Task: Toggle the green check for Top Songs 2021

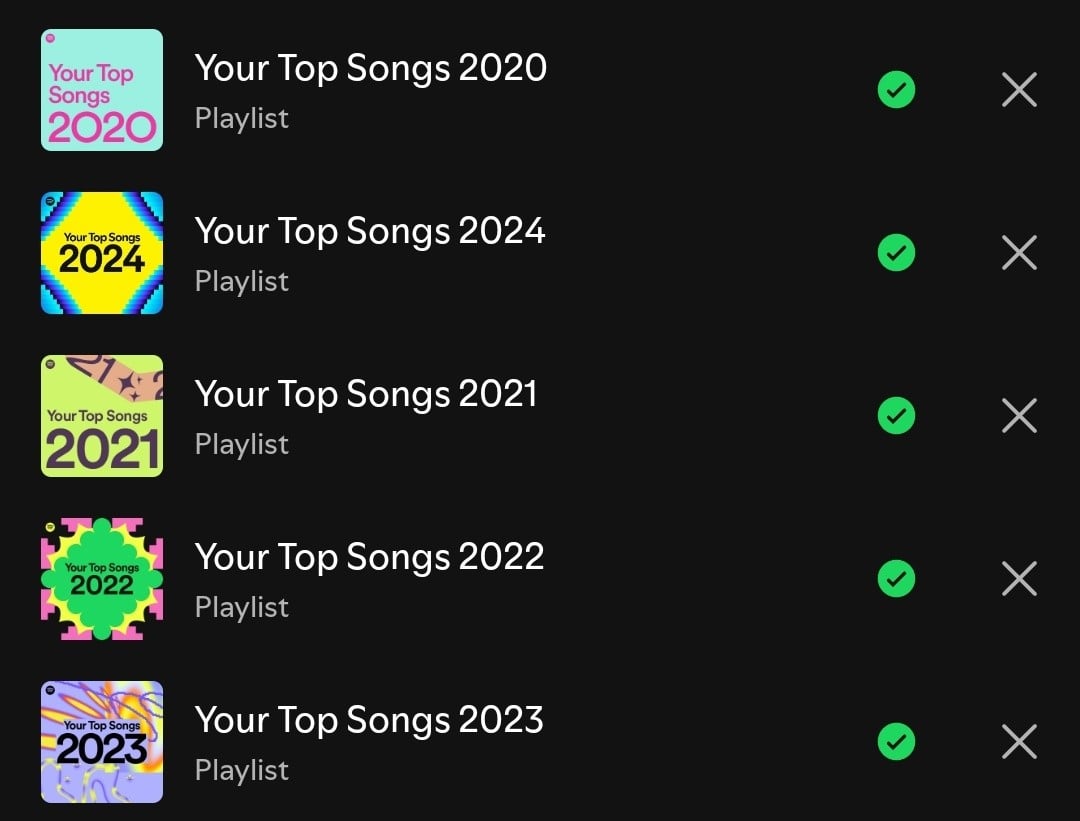Action: 896,416
